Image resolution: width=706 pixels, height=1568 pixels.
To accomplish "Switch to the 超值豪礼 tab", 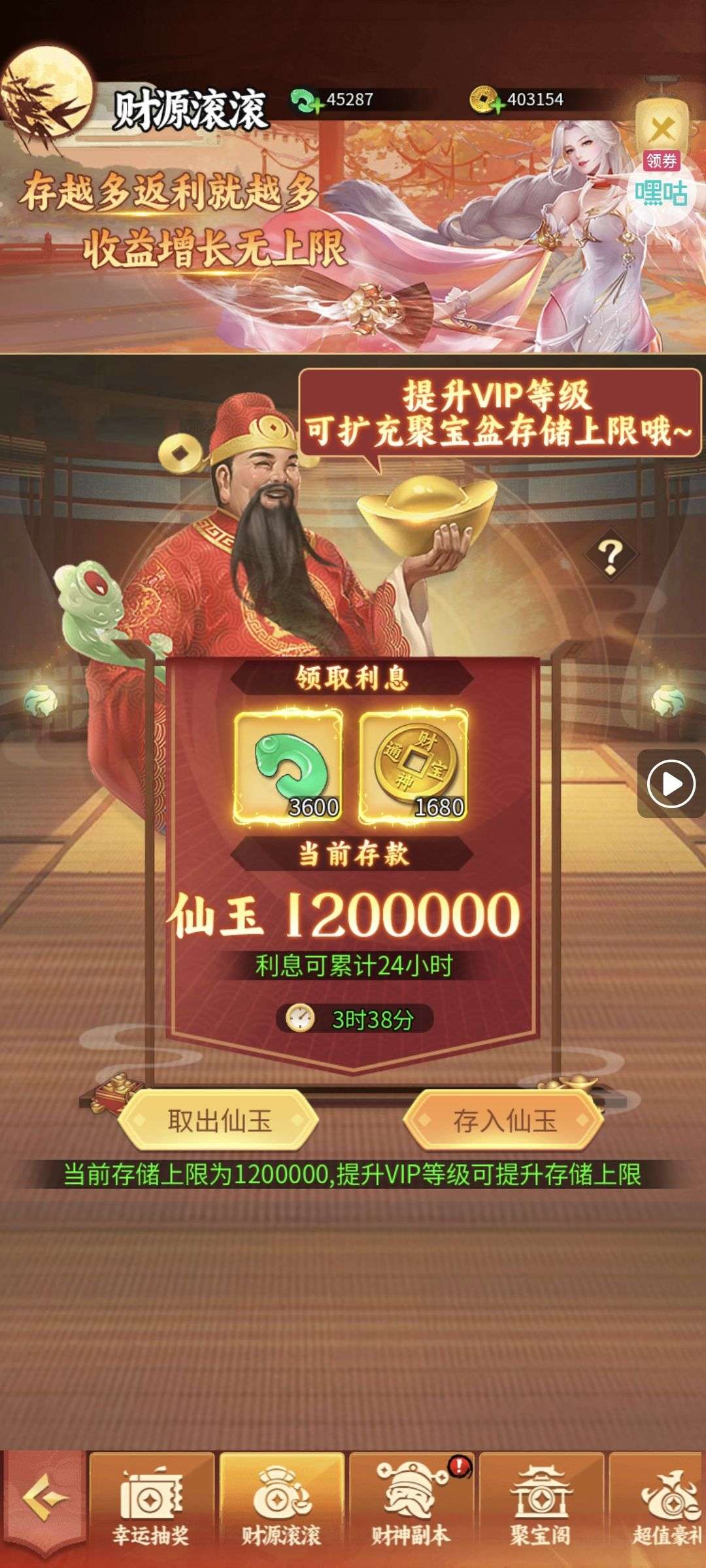I will point(664,1506).
